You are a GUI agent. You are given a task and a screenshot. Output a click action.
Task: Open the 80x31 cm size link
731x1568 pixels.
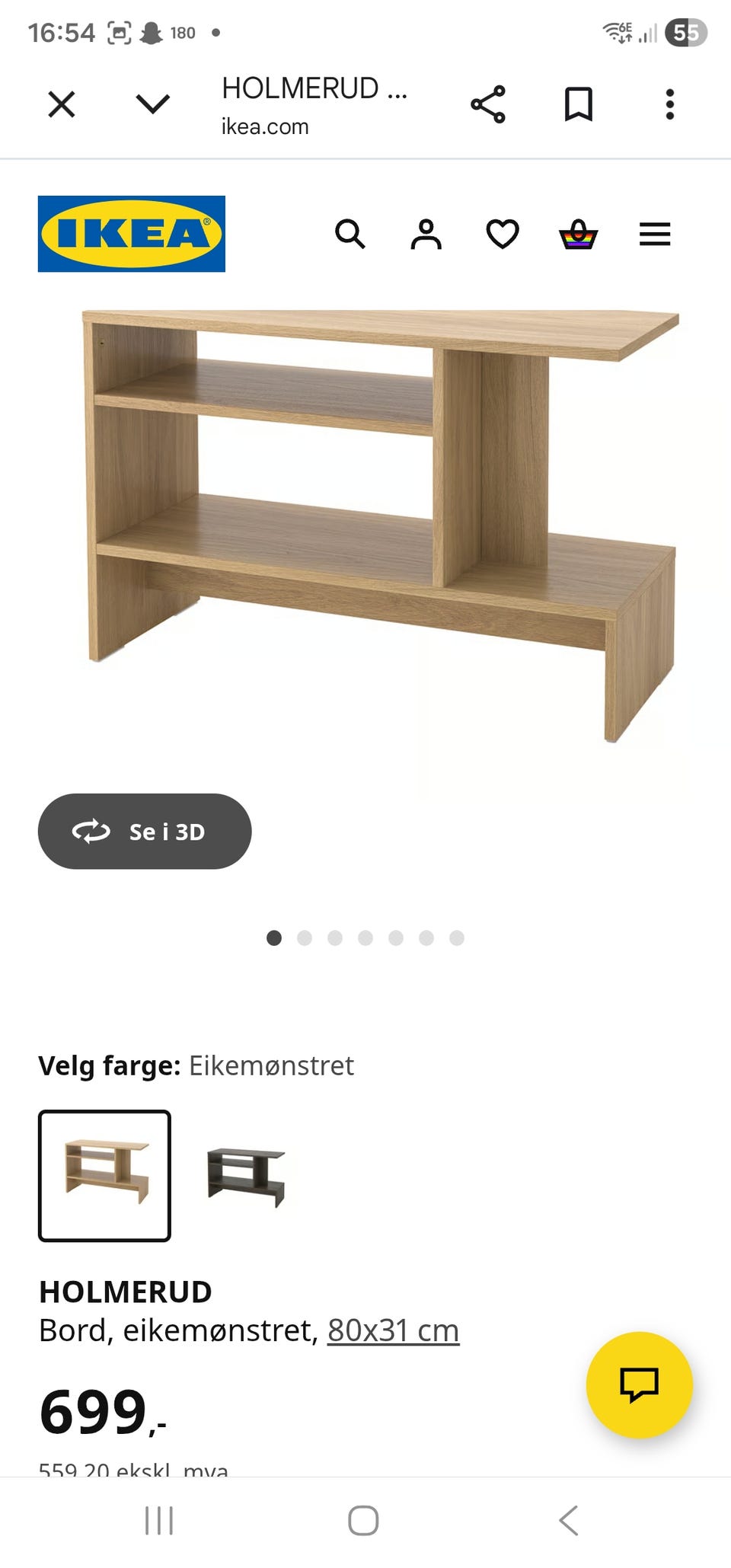click(x=392, y=1329)
